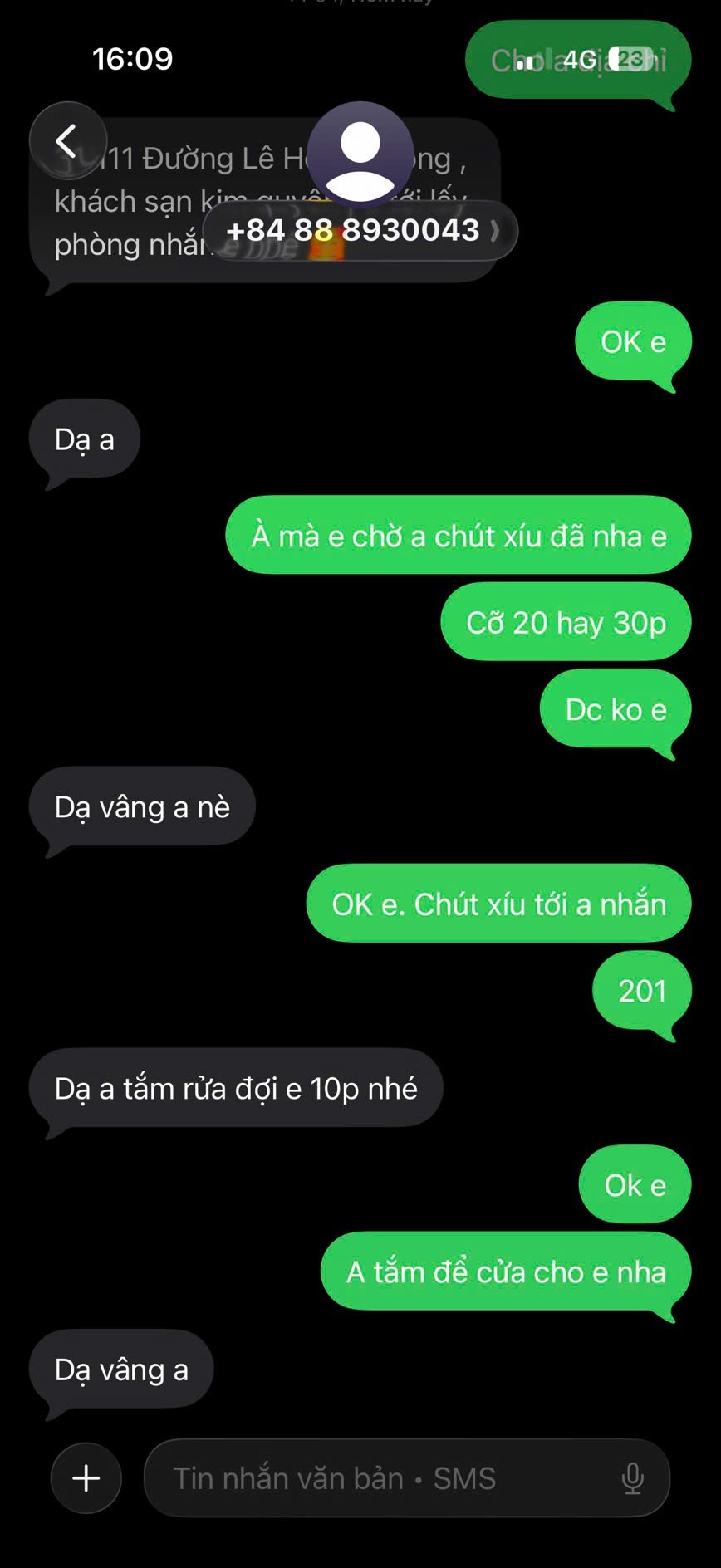721x1568 pixels.
Task: Tap the contact avatar at the top
Action: [x=360, y=154]
